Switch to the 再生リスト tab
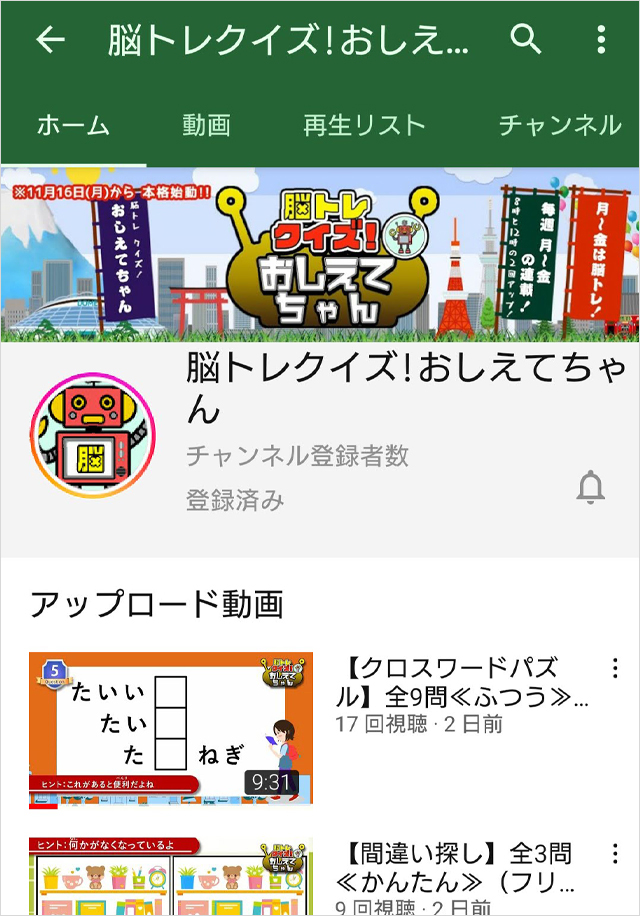 coord(364,125)
